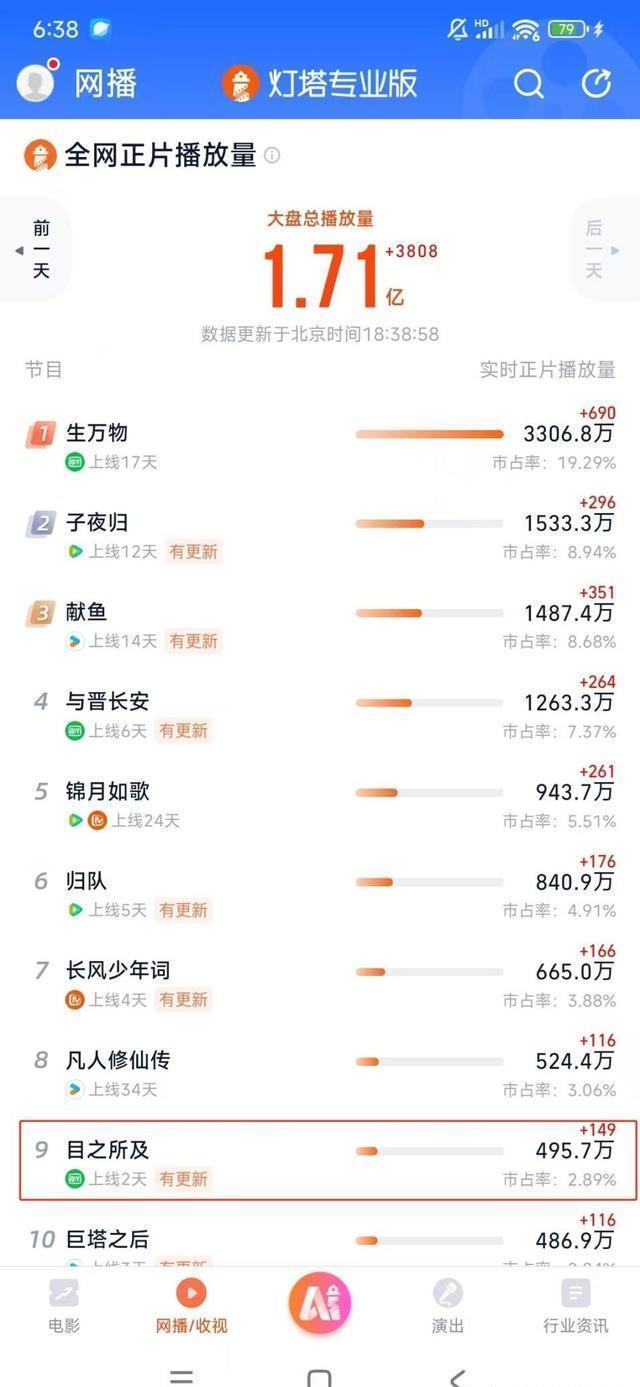640x1387 pixels.
Task: Switch to the 演出 tab
Action: point(448,1306)
